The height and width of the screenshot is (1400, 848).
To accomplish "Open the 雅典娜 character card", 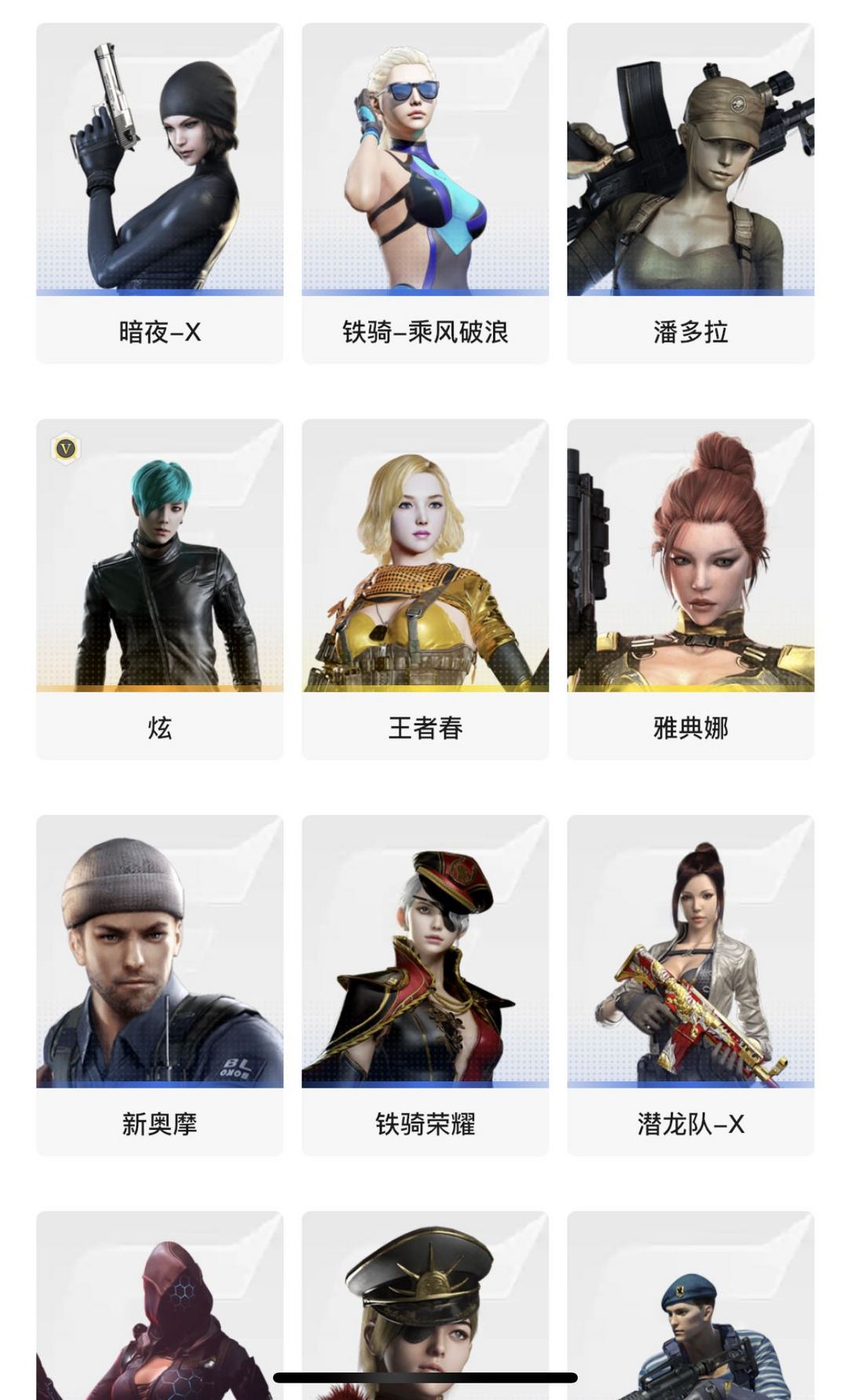I will pyautogui.click(x=690, y=589).
